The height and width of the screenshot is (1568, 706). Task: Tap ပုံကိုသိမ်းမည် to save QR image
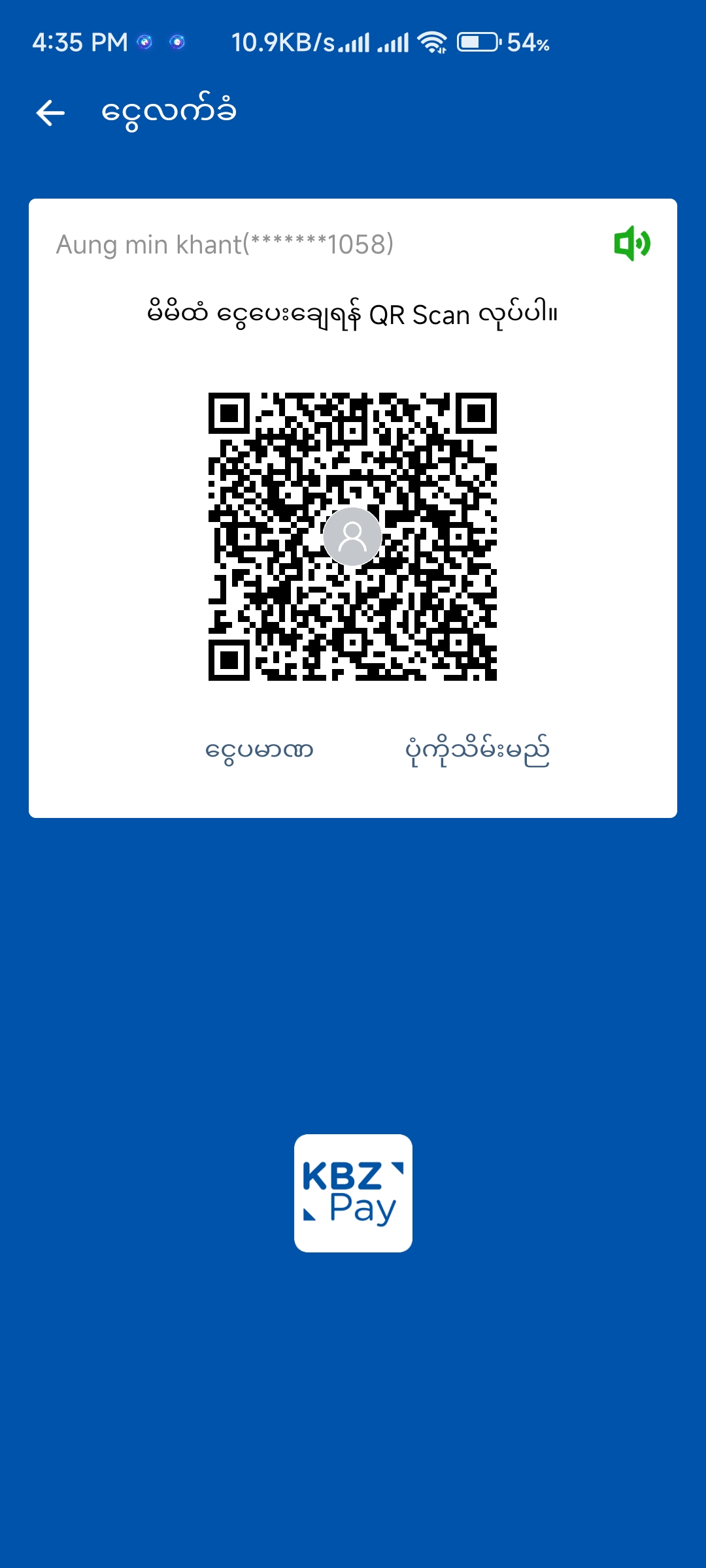coord(477,751)
